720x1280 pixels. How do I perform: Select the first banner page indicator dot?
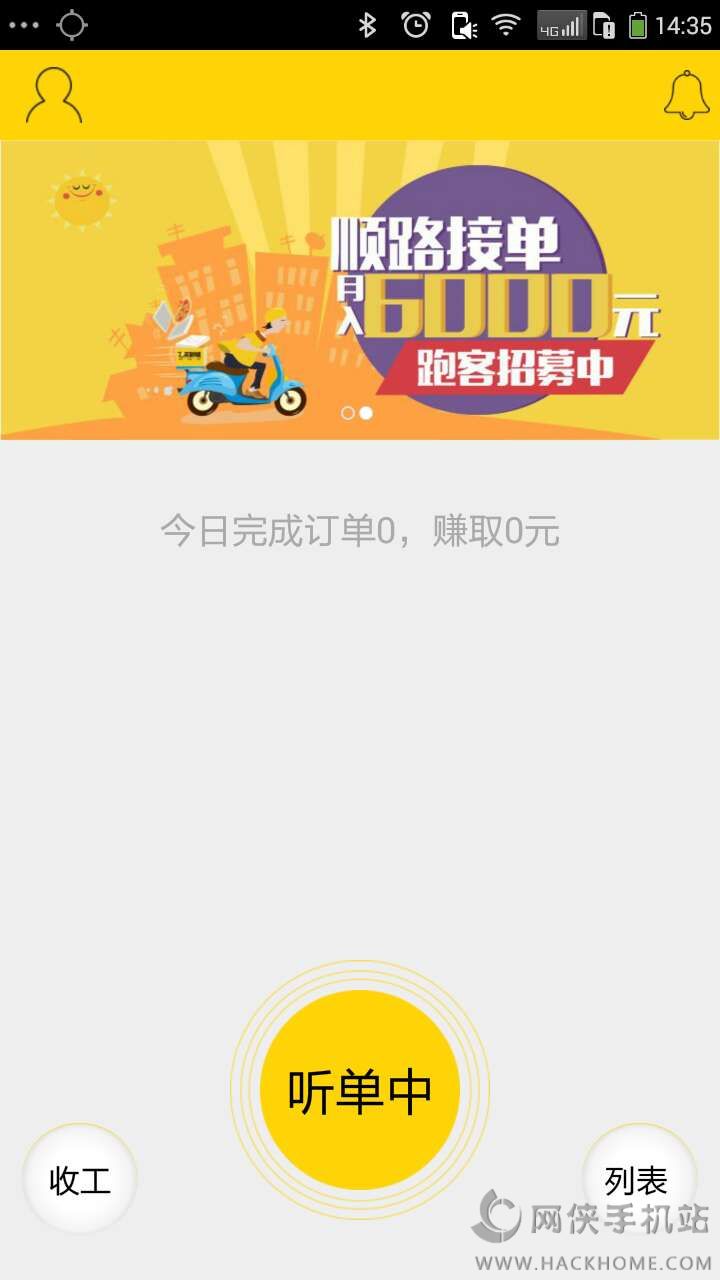[x=347, y=413]
